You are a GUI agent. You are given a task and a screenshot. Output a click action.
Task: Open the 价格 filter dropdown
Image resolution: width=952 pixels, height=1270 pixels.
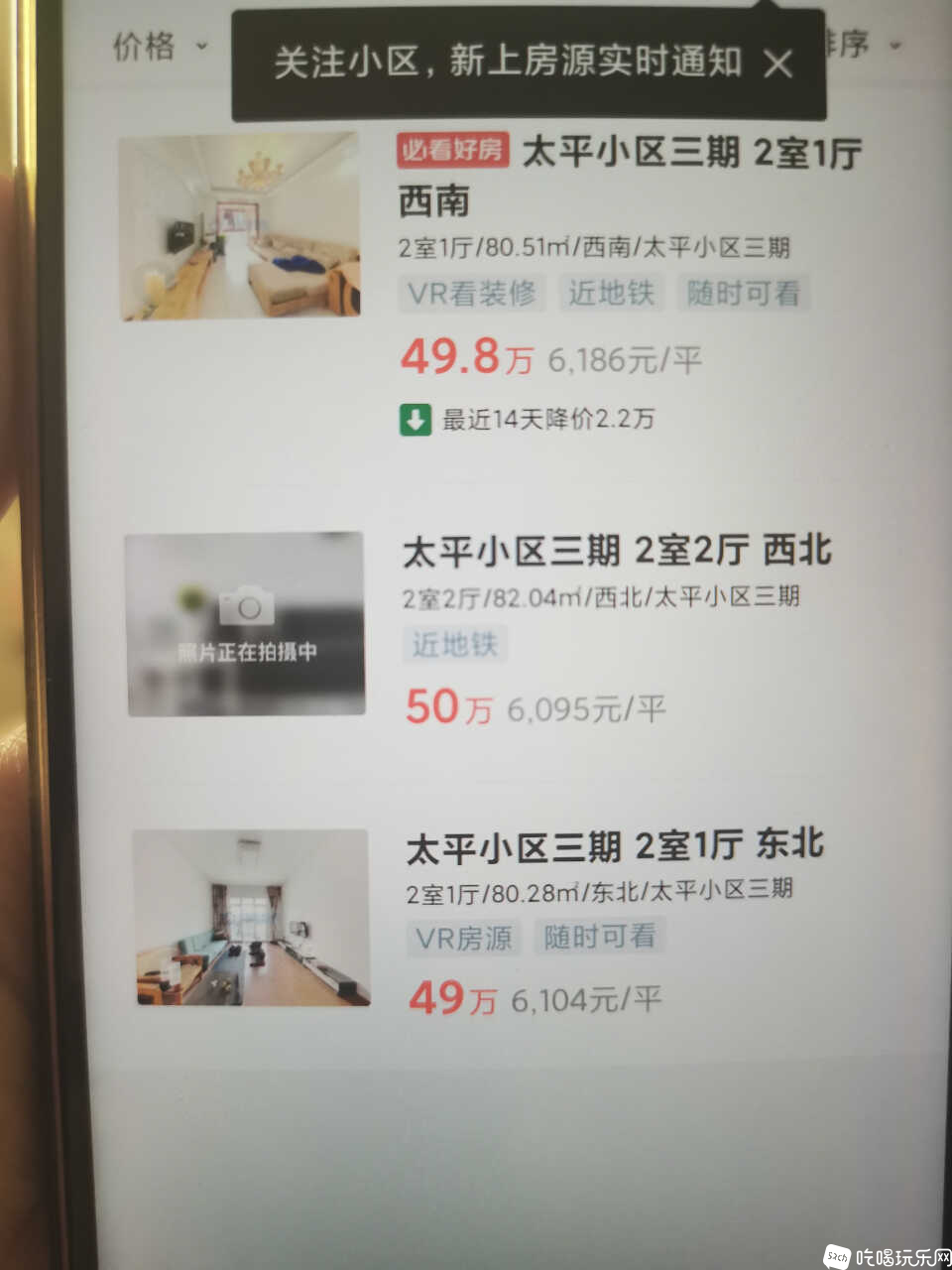(159, 46)
